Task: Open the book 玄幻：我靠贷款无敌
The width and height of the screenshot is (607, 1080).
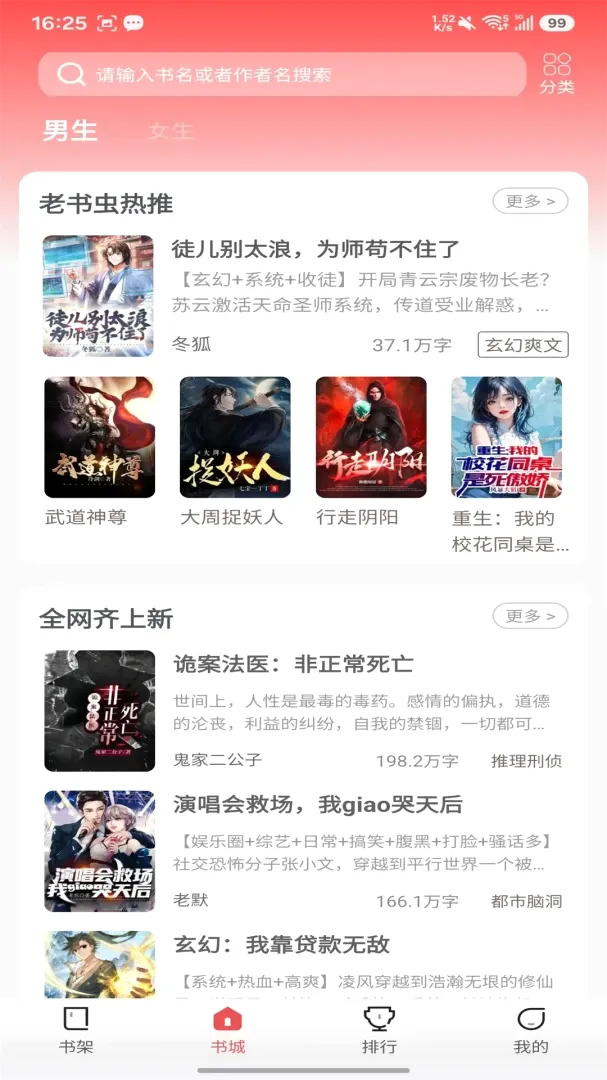Action: click(305, 964)
